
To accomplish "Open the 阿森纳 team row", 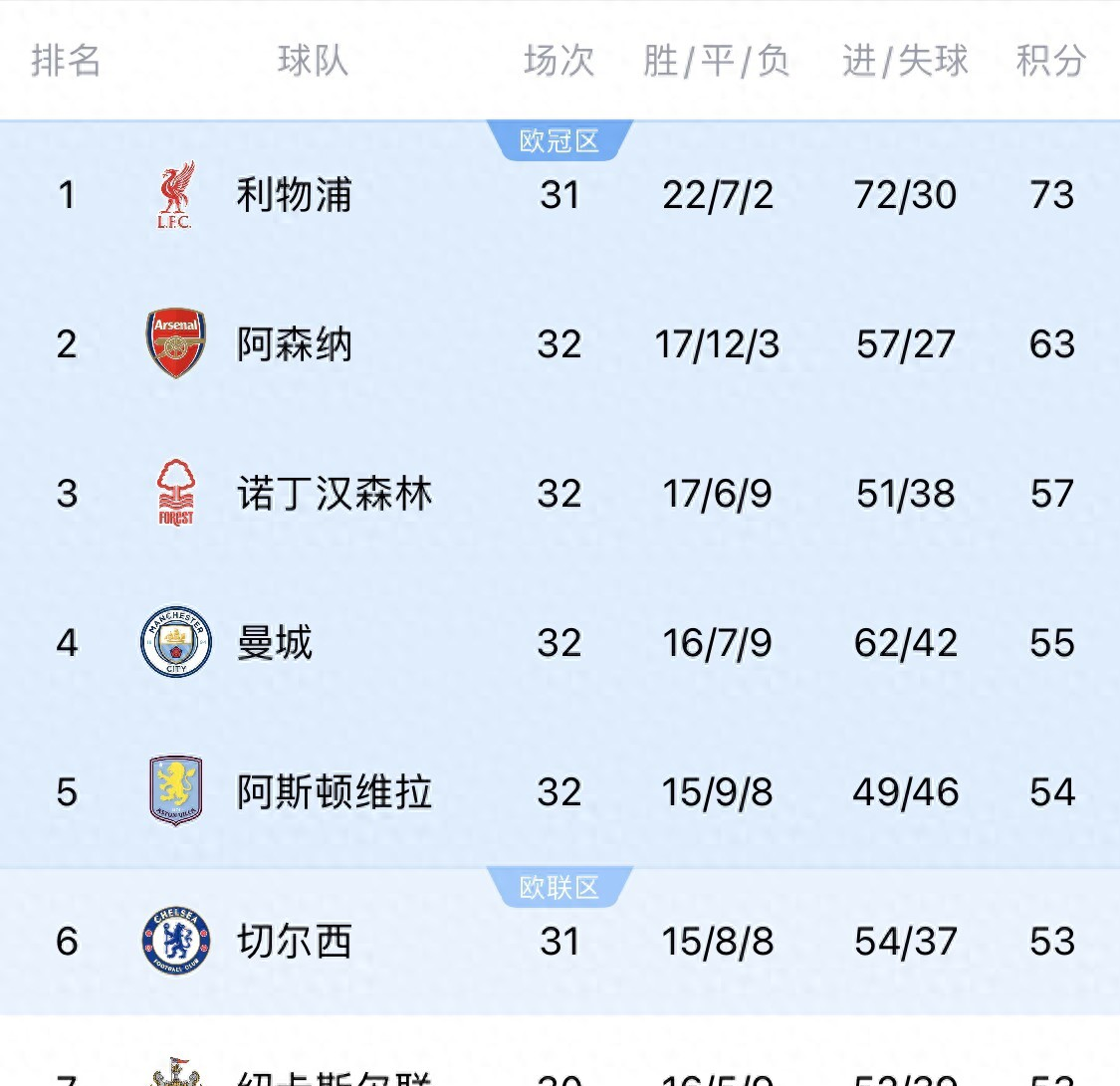I will click(294, 344).
